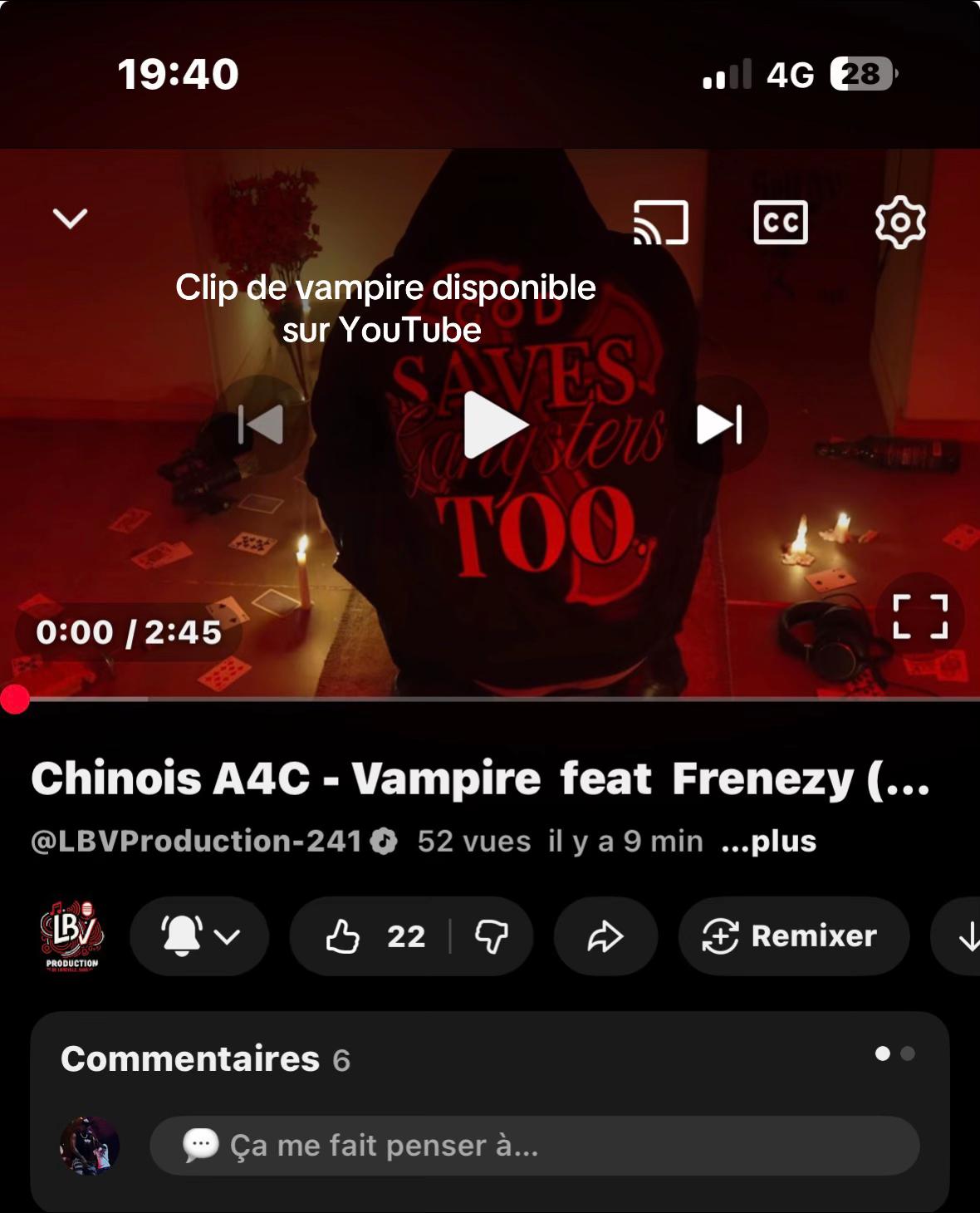Add a comment in the Ça me fait penser field
Viewport: 980px width, 1213px height.
[x=533, y=1146]
